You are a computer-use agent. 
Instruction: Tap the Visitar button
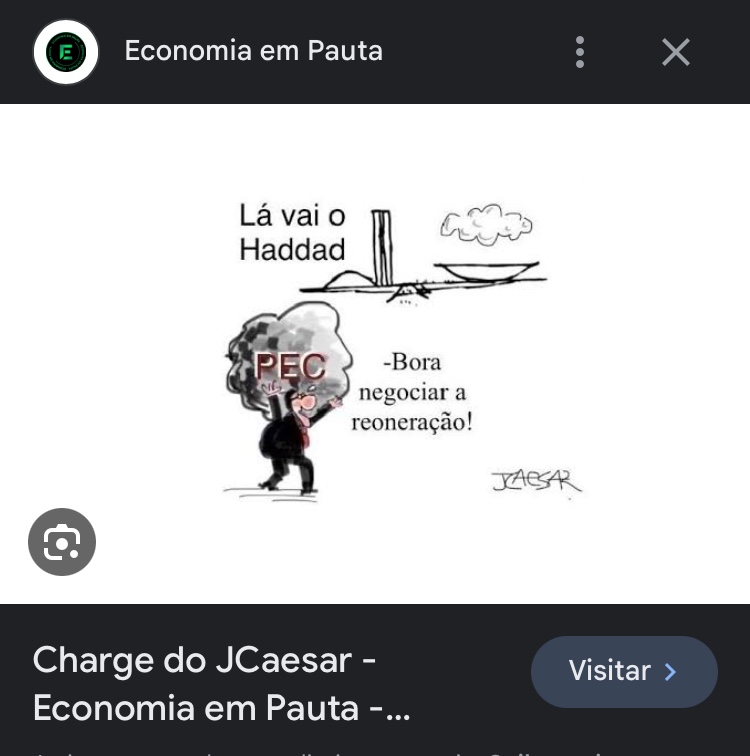coord(624,671)
